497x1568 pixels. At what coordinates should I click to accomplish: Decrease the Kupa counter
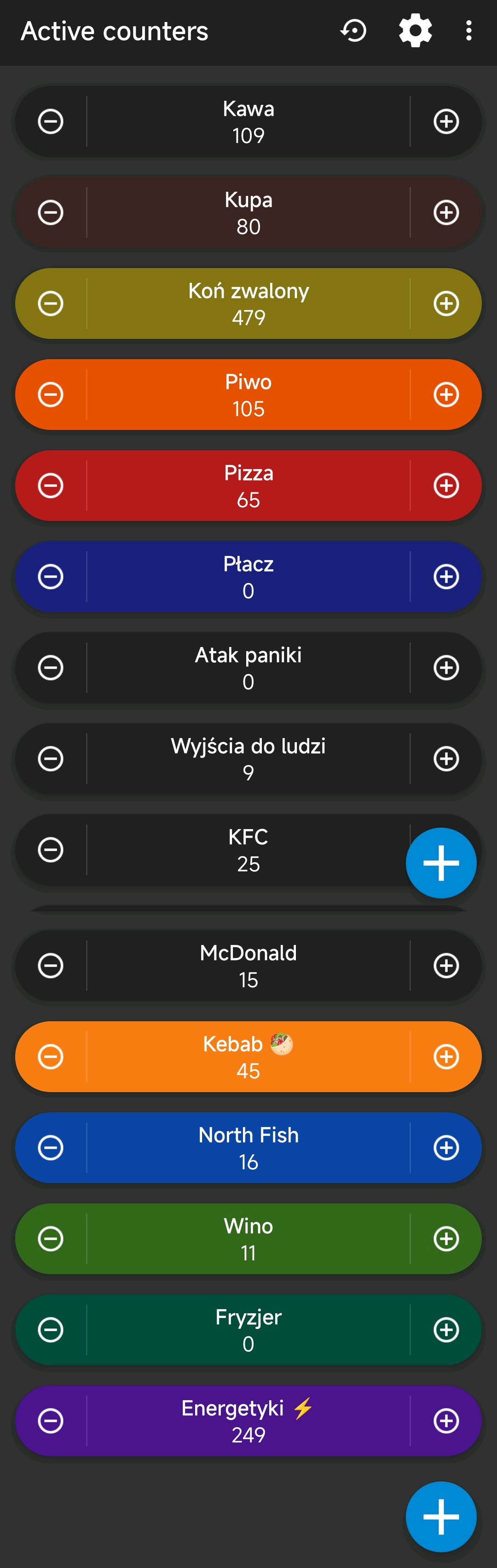coord(51,212)
